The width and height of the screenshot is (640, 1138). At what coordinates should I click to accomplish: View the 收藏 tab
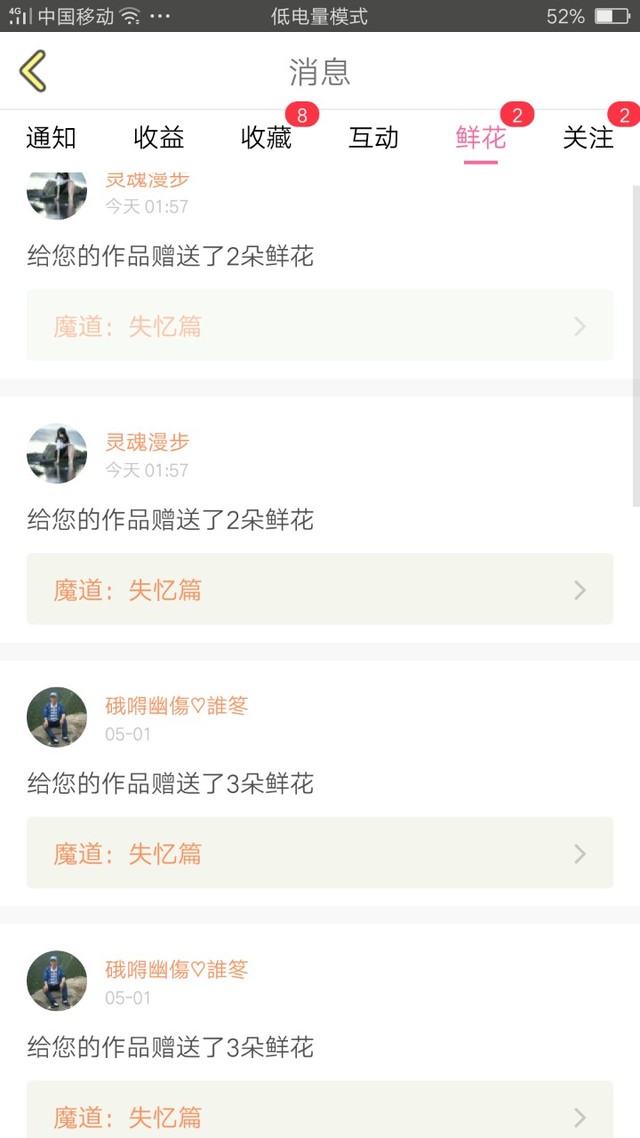coord(266,138)
